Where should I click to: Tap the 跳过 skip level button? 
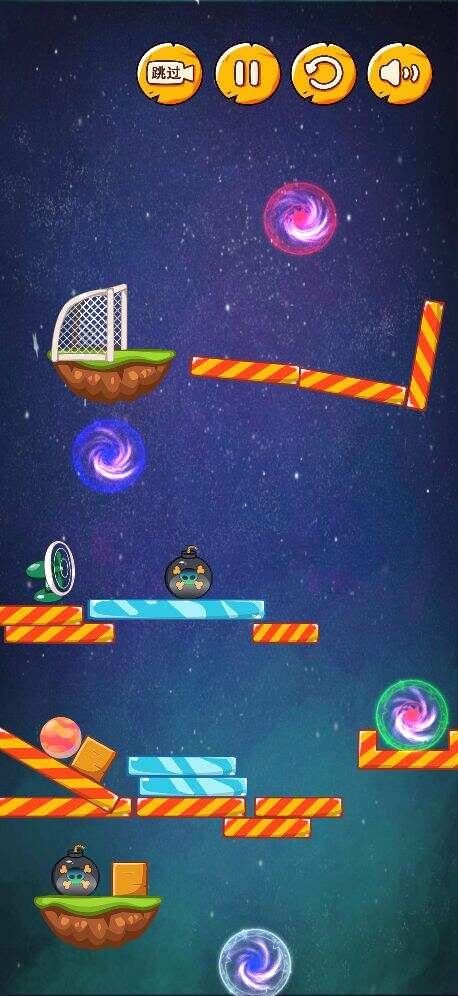pos(170,73)
